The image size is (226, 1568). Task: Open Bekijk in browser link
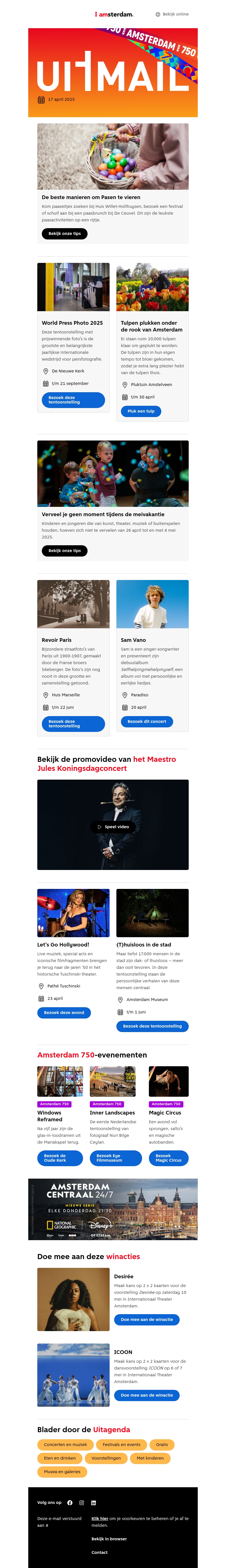coord(109,1539)
